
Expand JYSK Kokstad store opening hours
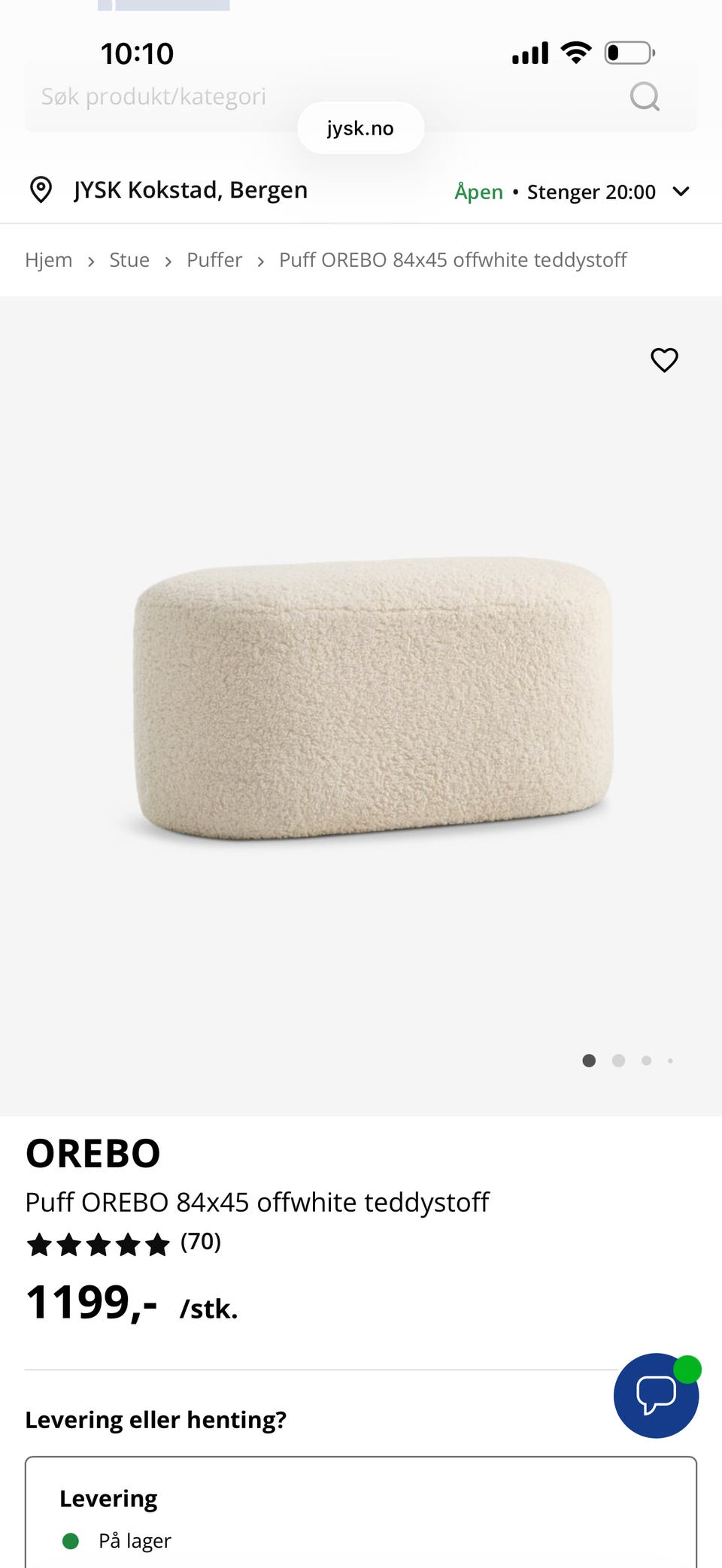pos(681,192)
